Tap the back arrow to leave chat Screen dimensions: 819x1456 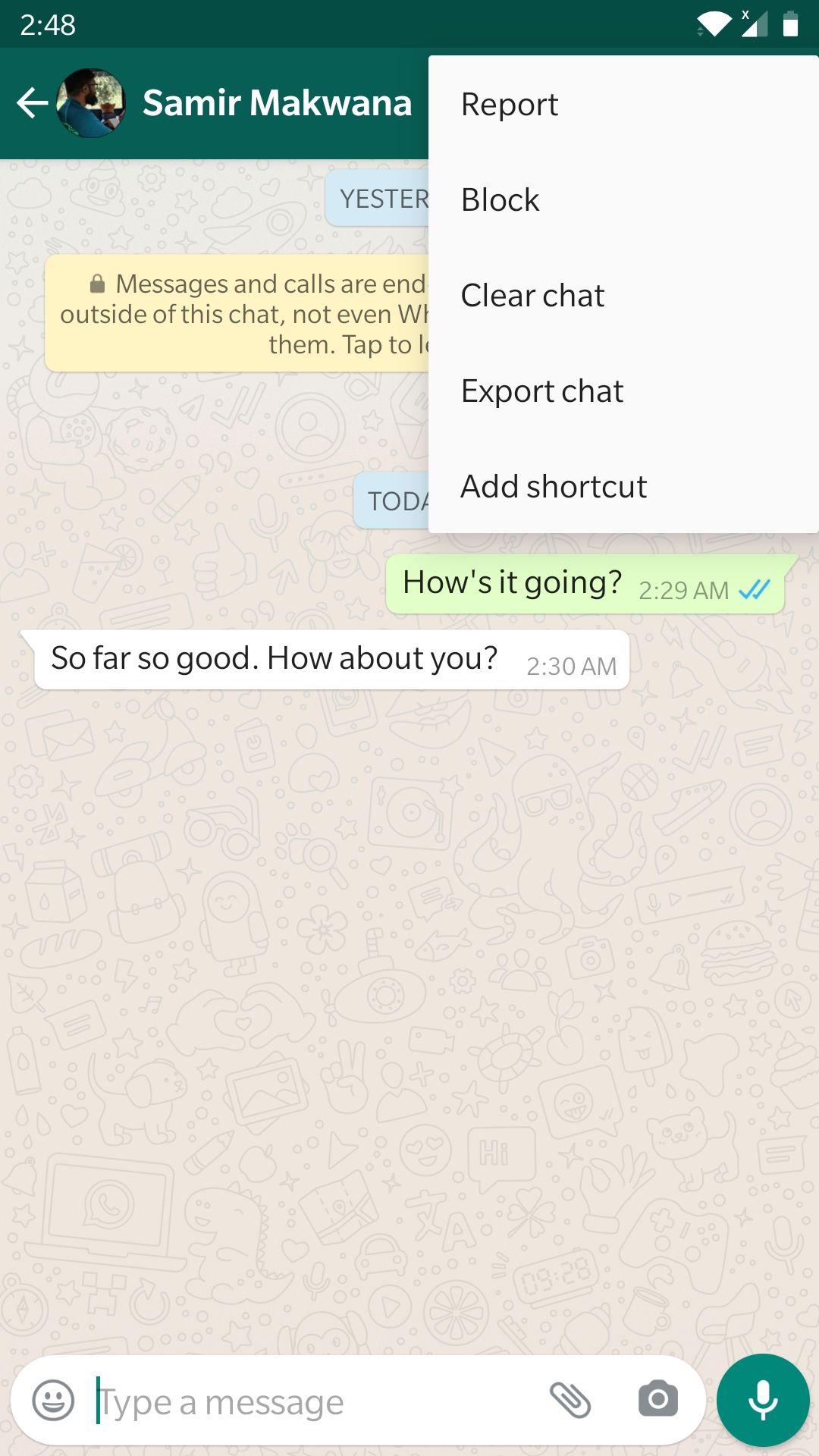[32, 103]
